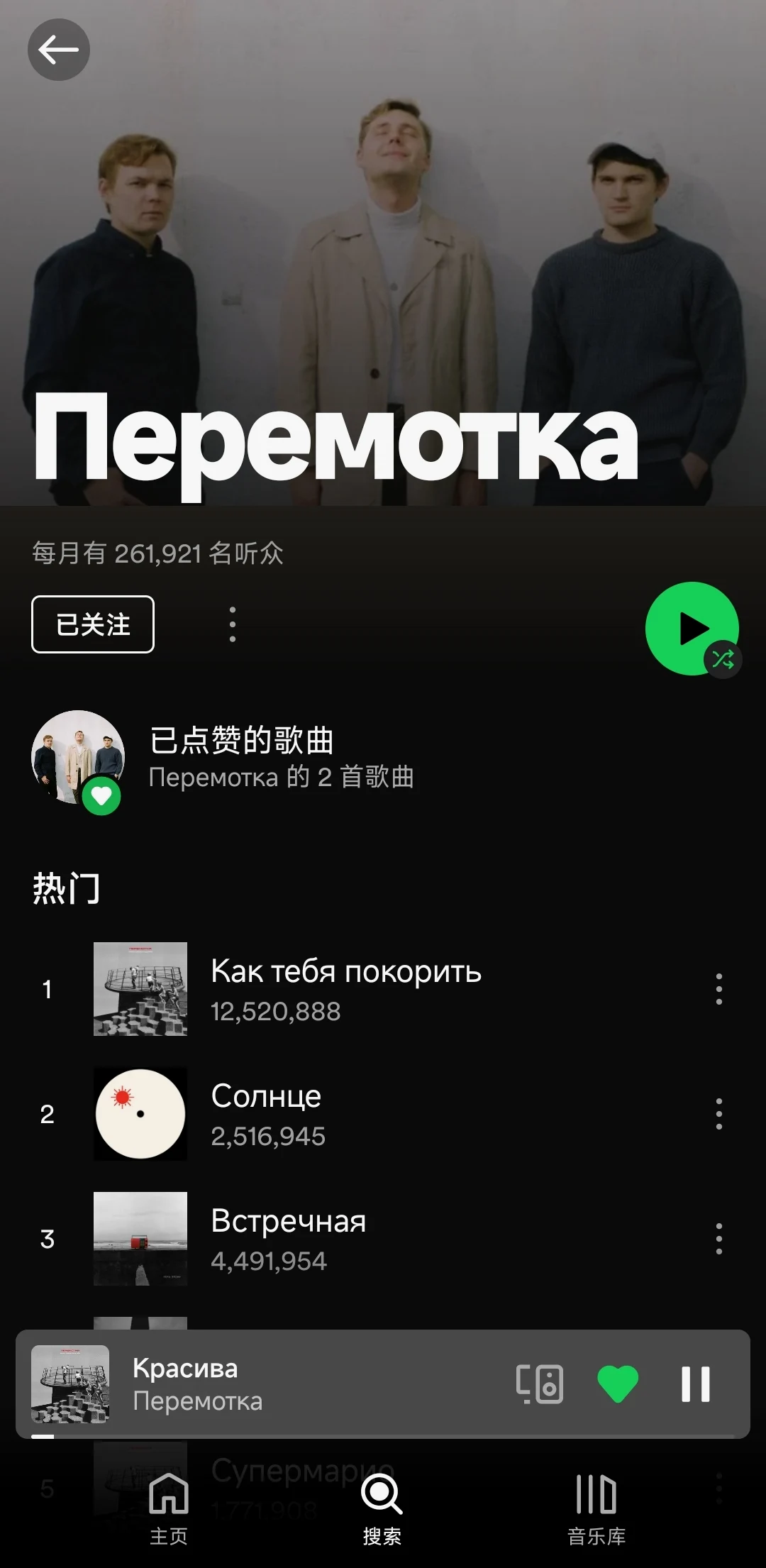This screenshot has height=1568, width=766.
Task: Open 已点赞的歌曲 liked songs row
Action: (383, 759)
